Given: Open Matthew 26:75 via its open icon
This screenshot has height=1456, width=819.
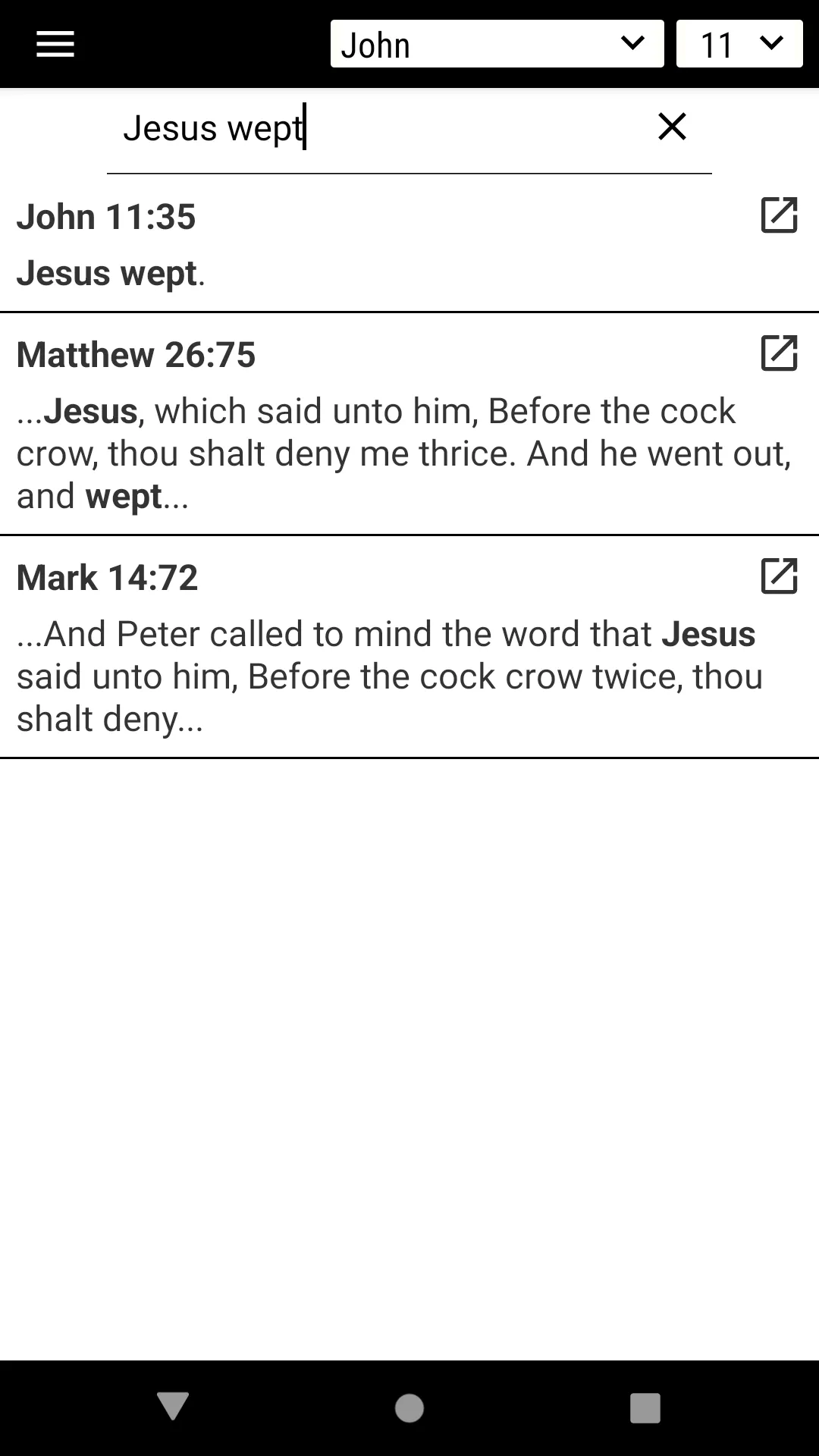Looking at the screenshot, I should click(779, 353).
